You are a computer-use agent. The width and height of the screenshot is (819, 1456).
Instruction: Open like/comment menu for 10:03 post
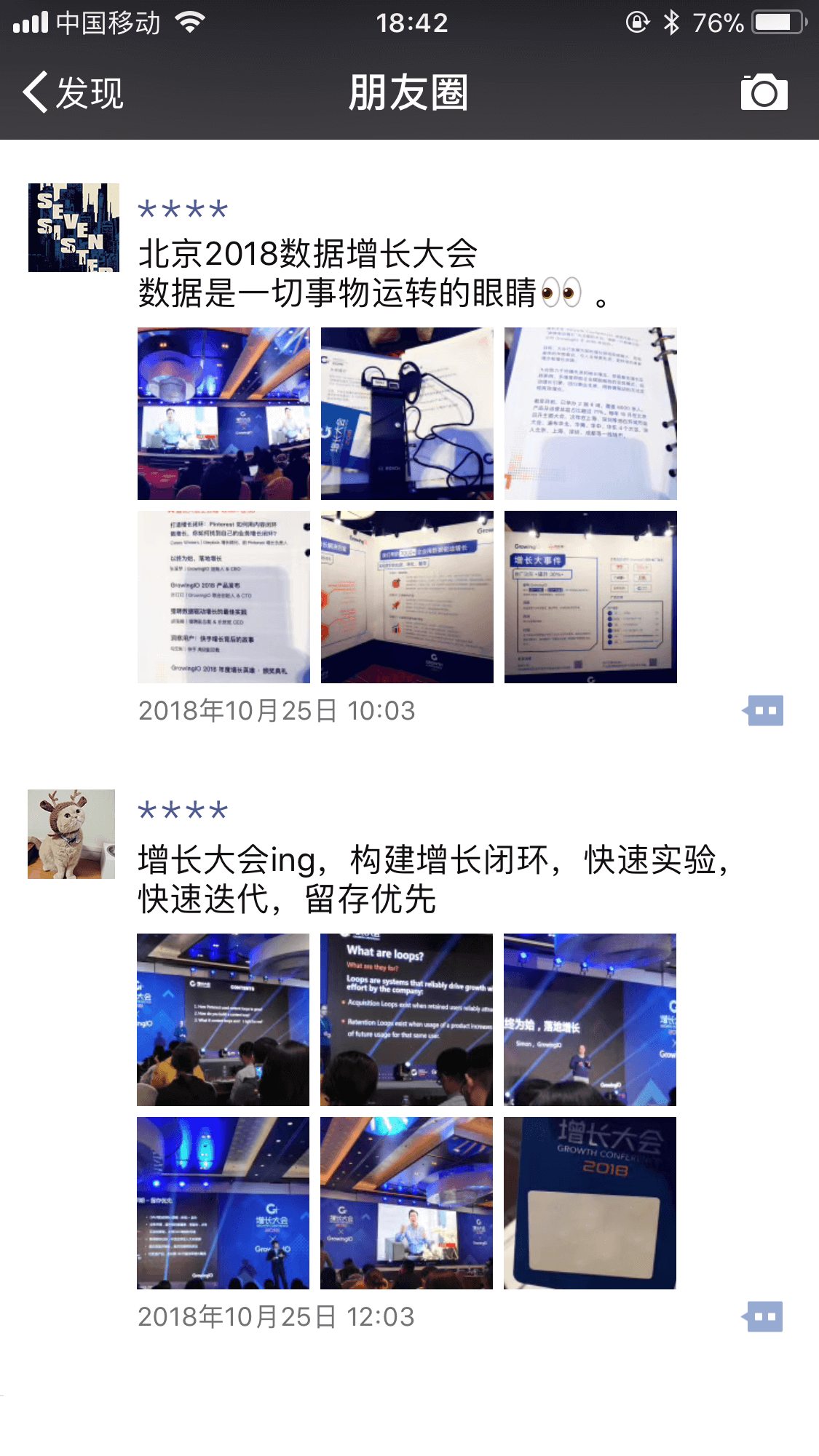click(764, 710)
